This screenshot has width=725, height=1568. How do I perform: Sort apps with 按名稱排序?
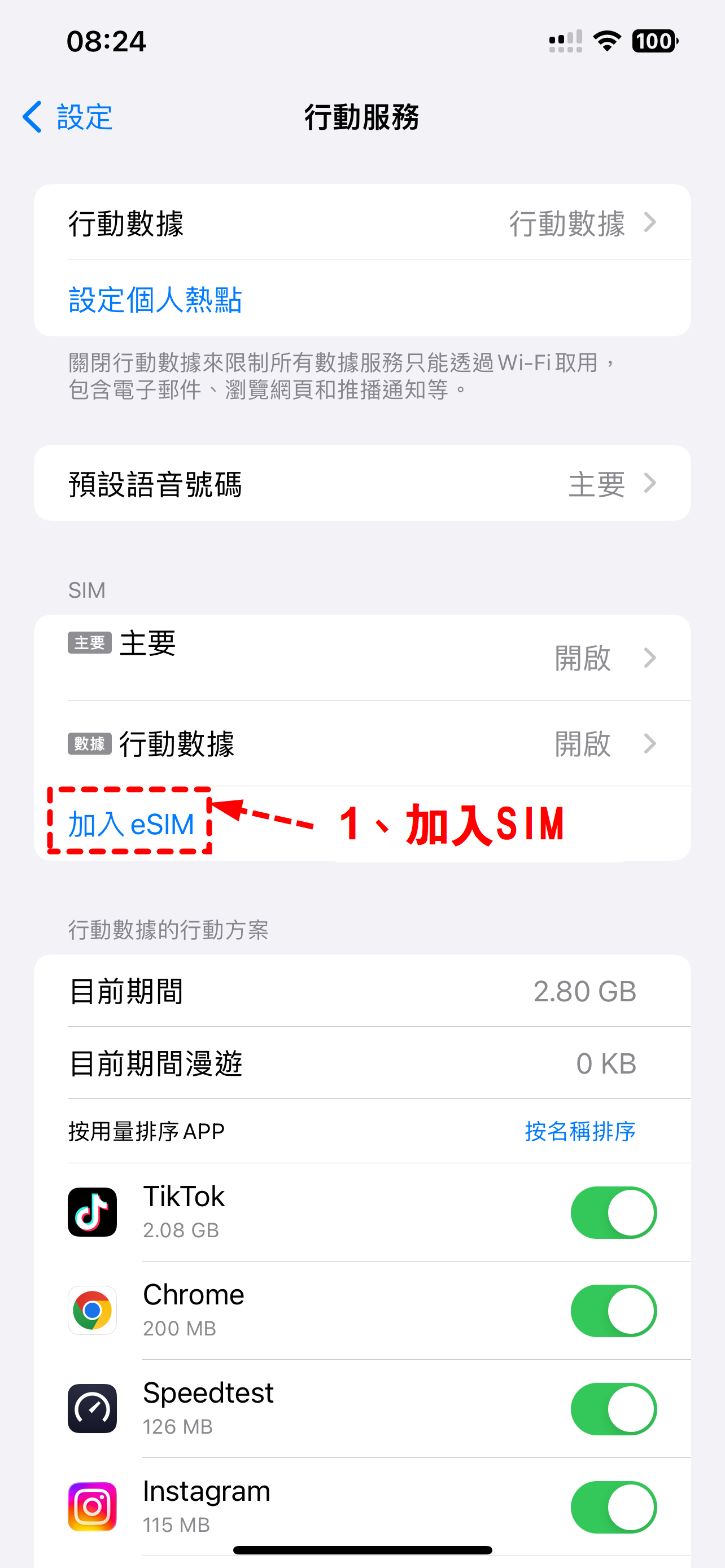coord(579,1131)
